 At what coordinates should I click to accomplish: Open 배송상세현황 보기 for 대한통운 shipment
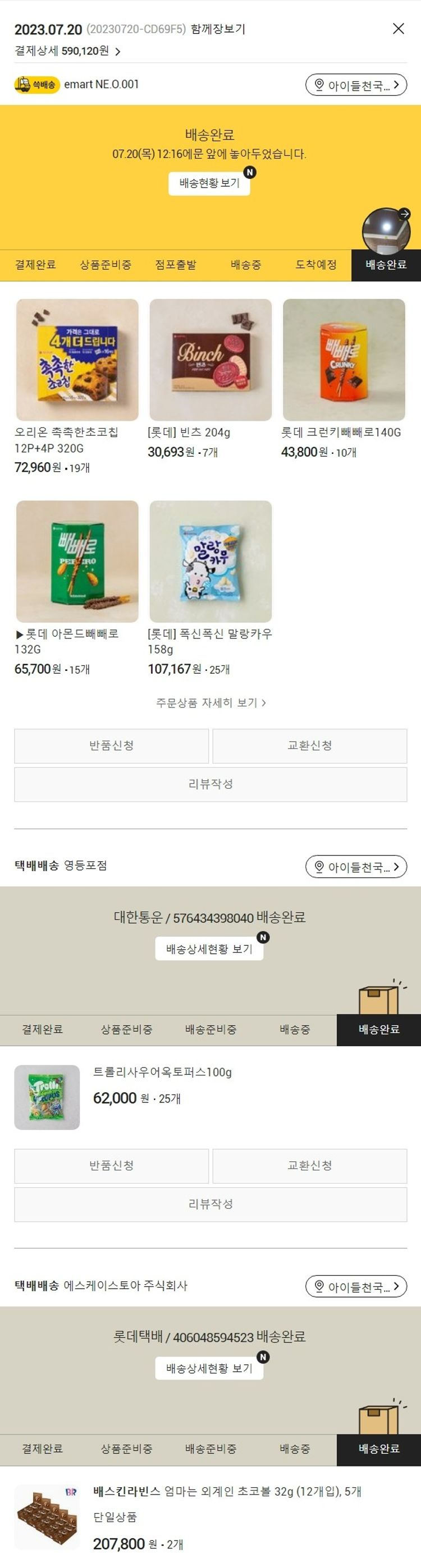pos(209,948)
